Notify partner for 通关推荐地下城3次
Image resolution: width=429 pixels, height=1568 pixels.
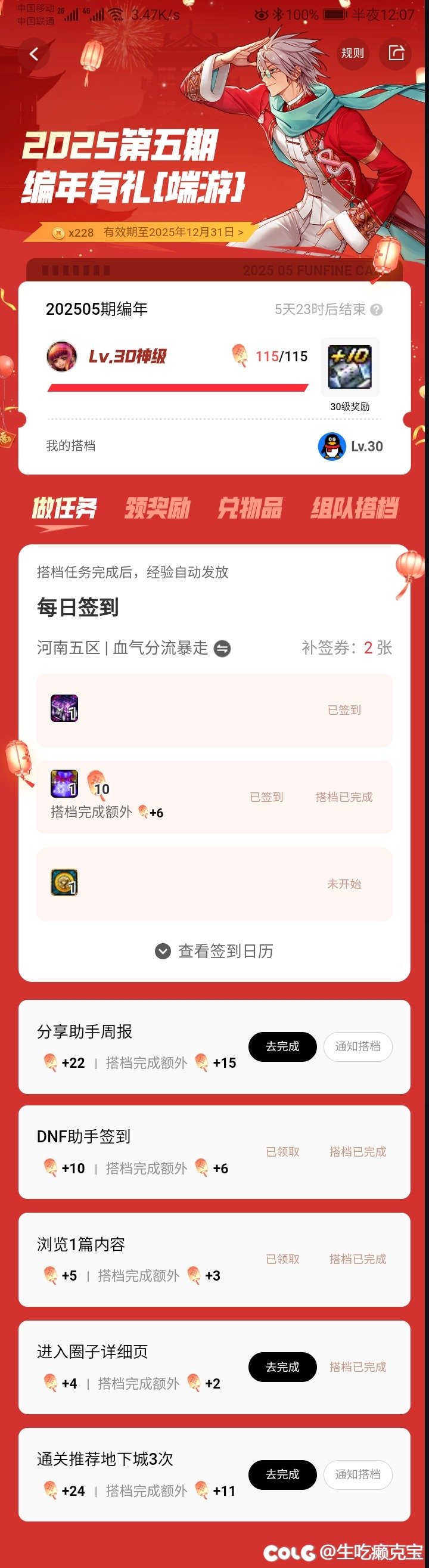358,1474
